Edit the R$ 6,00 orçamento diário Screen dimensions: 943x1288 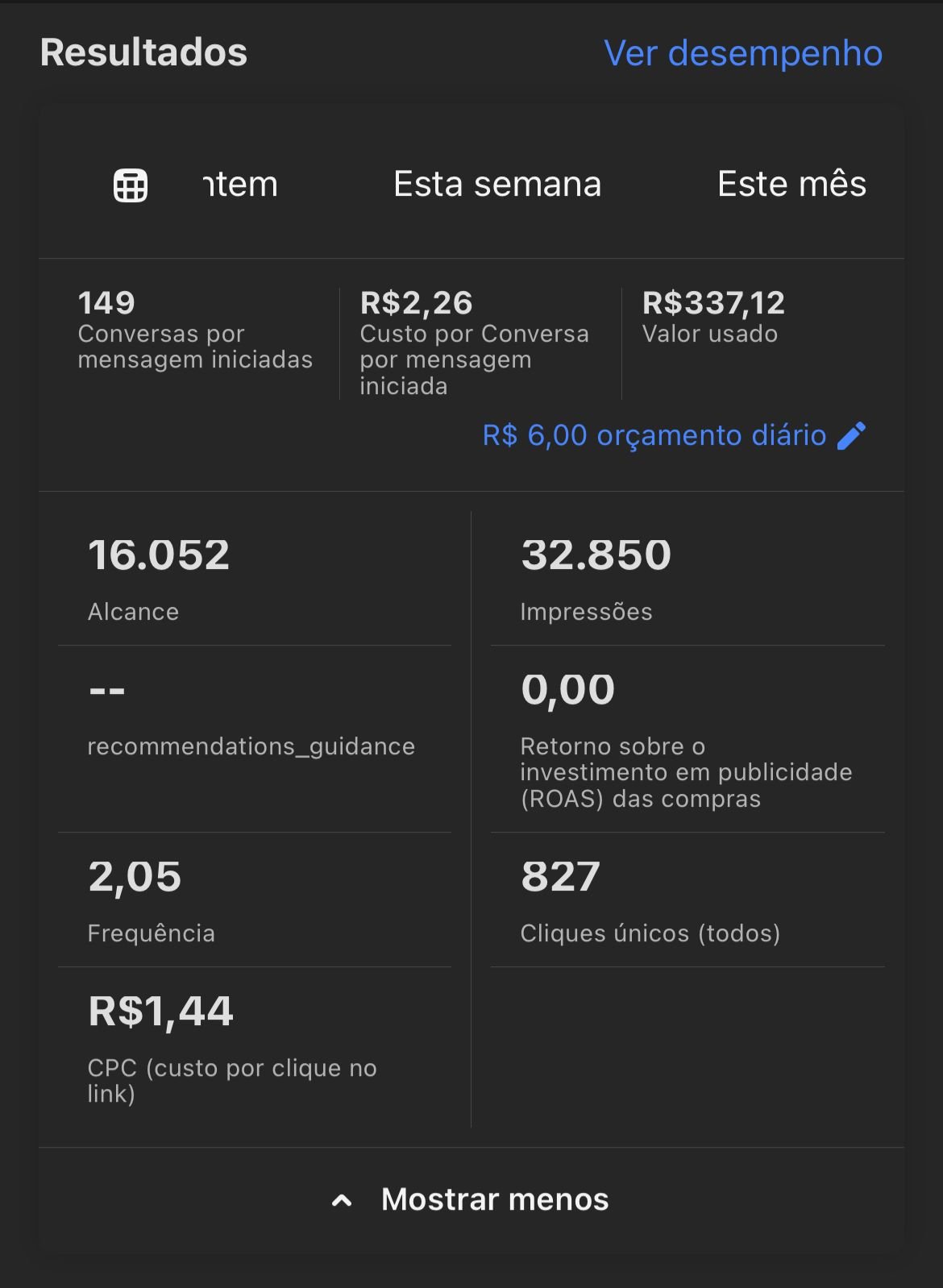pyautogui.click(x=674, y=435)
